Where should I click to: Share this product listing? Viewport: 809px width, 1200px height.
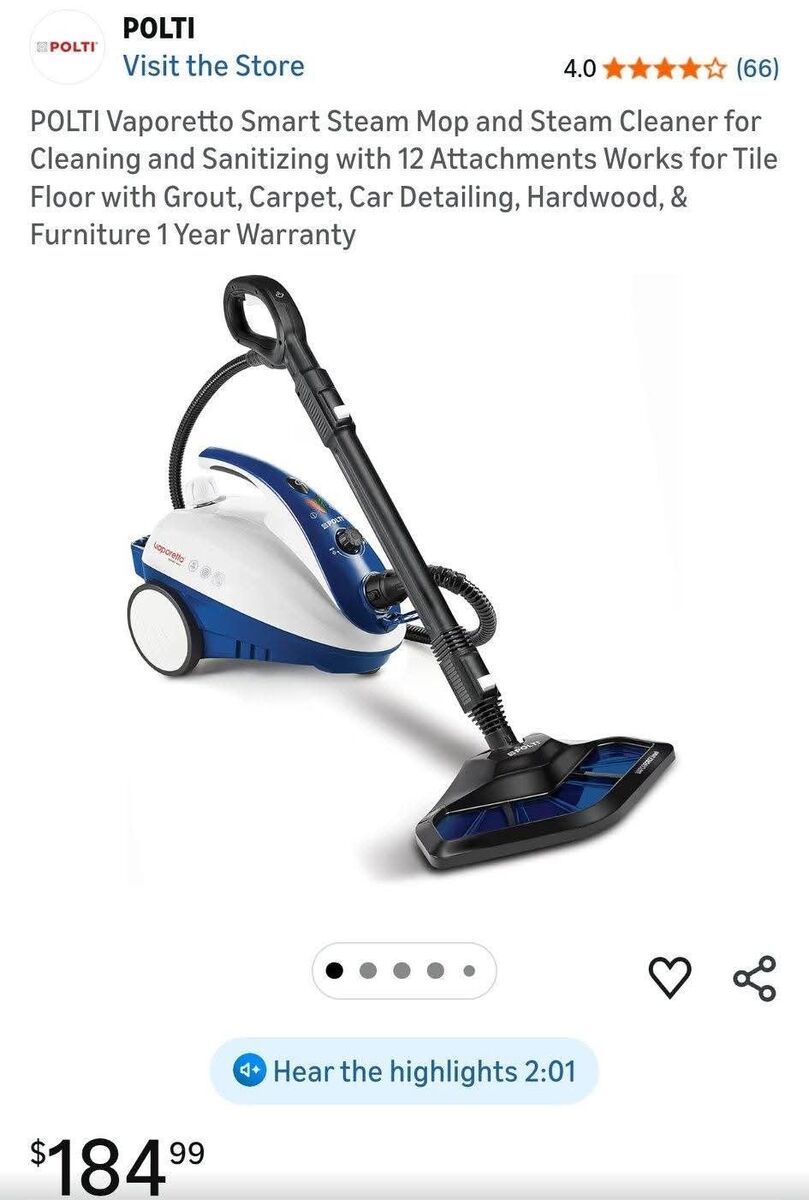click(754, 977)
